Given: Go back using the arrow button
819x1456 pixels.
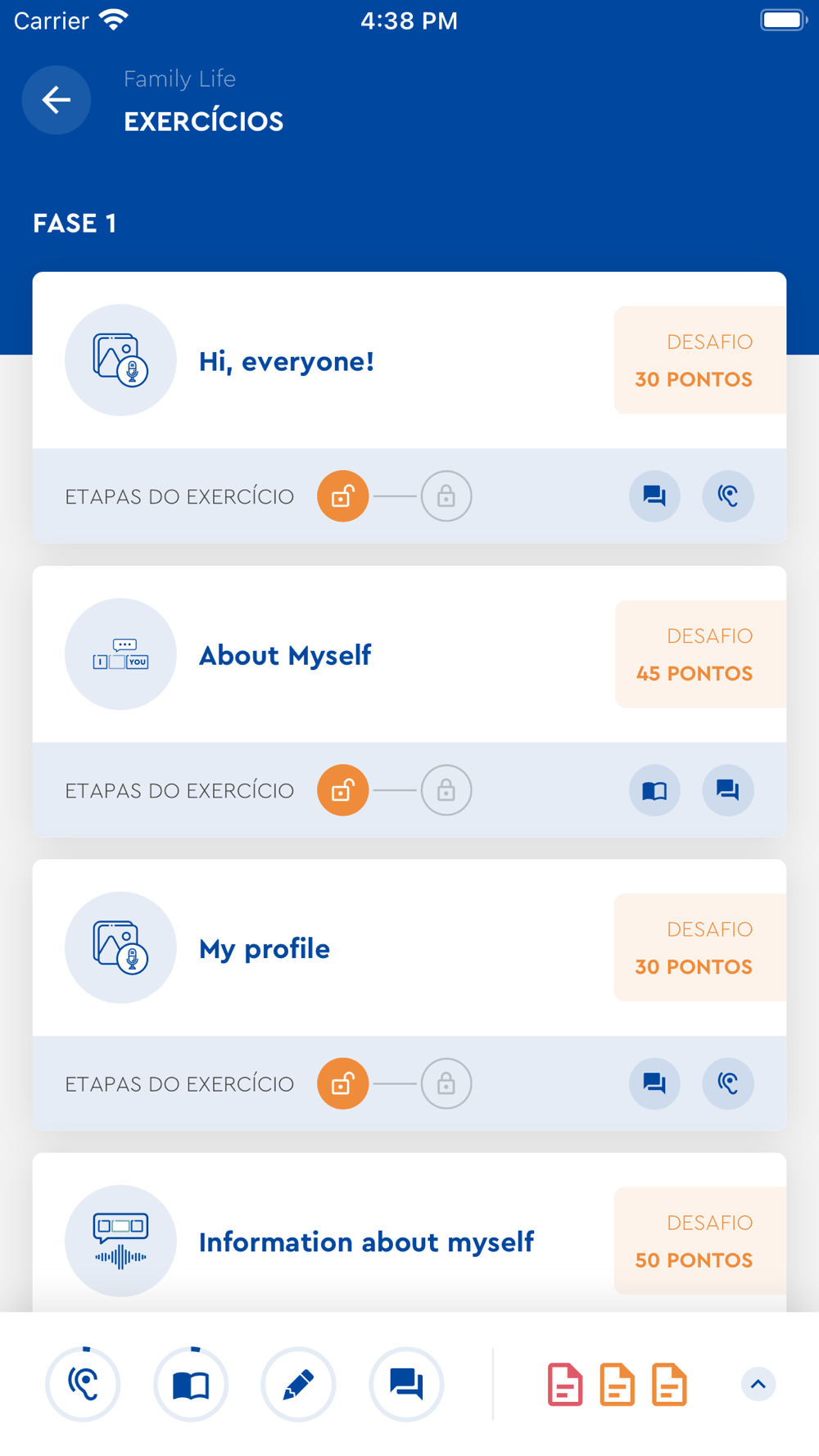Looking at the screenshot, I should tap(57, 100).
